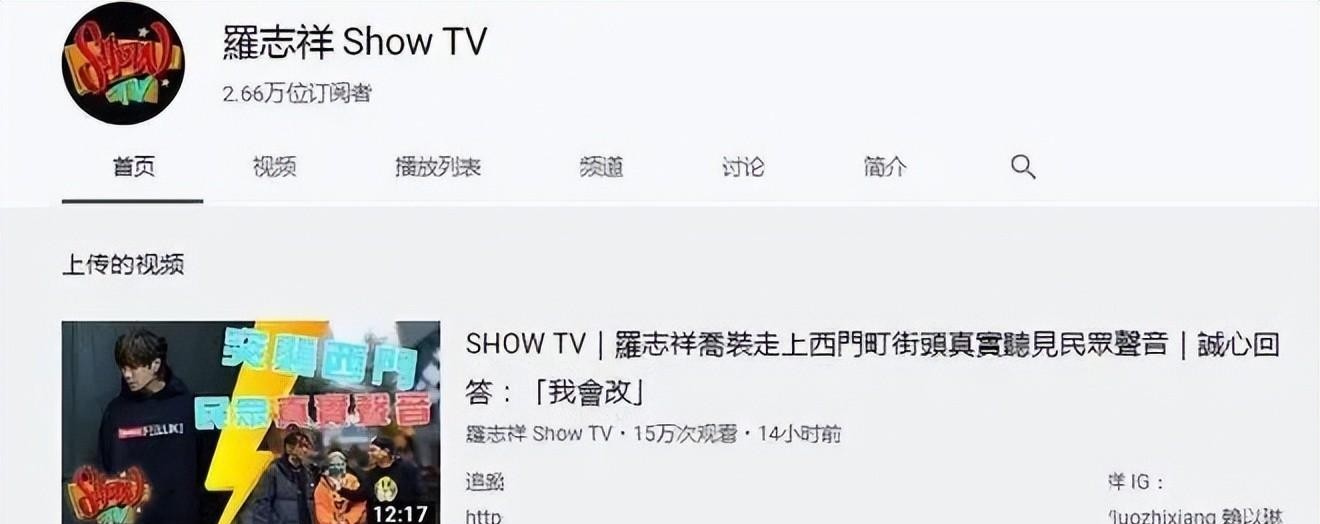Go to the 讨论 tab
This screenshot has height=524, width=1320.
[743, 167]
